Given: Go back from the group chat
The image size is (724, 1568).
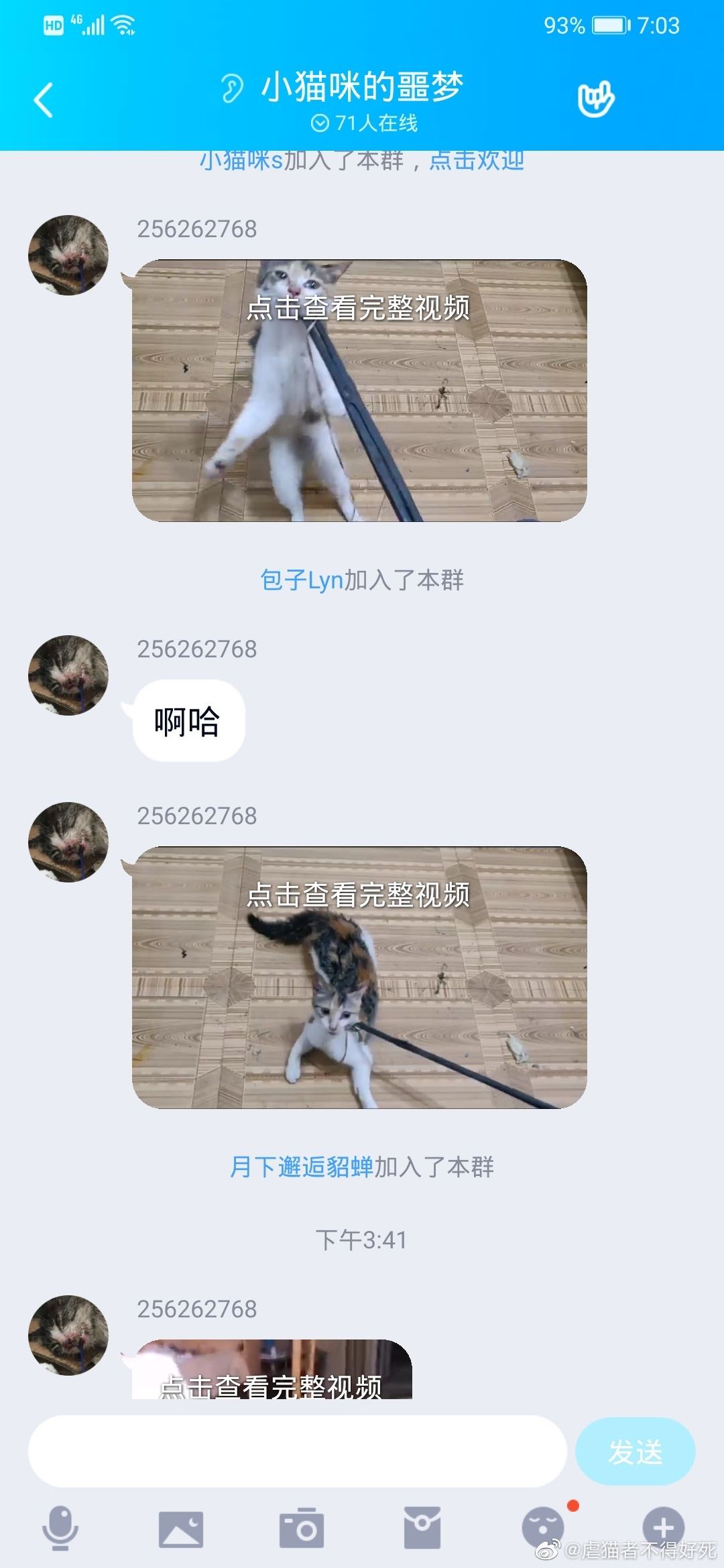Looking at the screenshot, I should pos(44,101).
